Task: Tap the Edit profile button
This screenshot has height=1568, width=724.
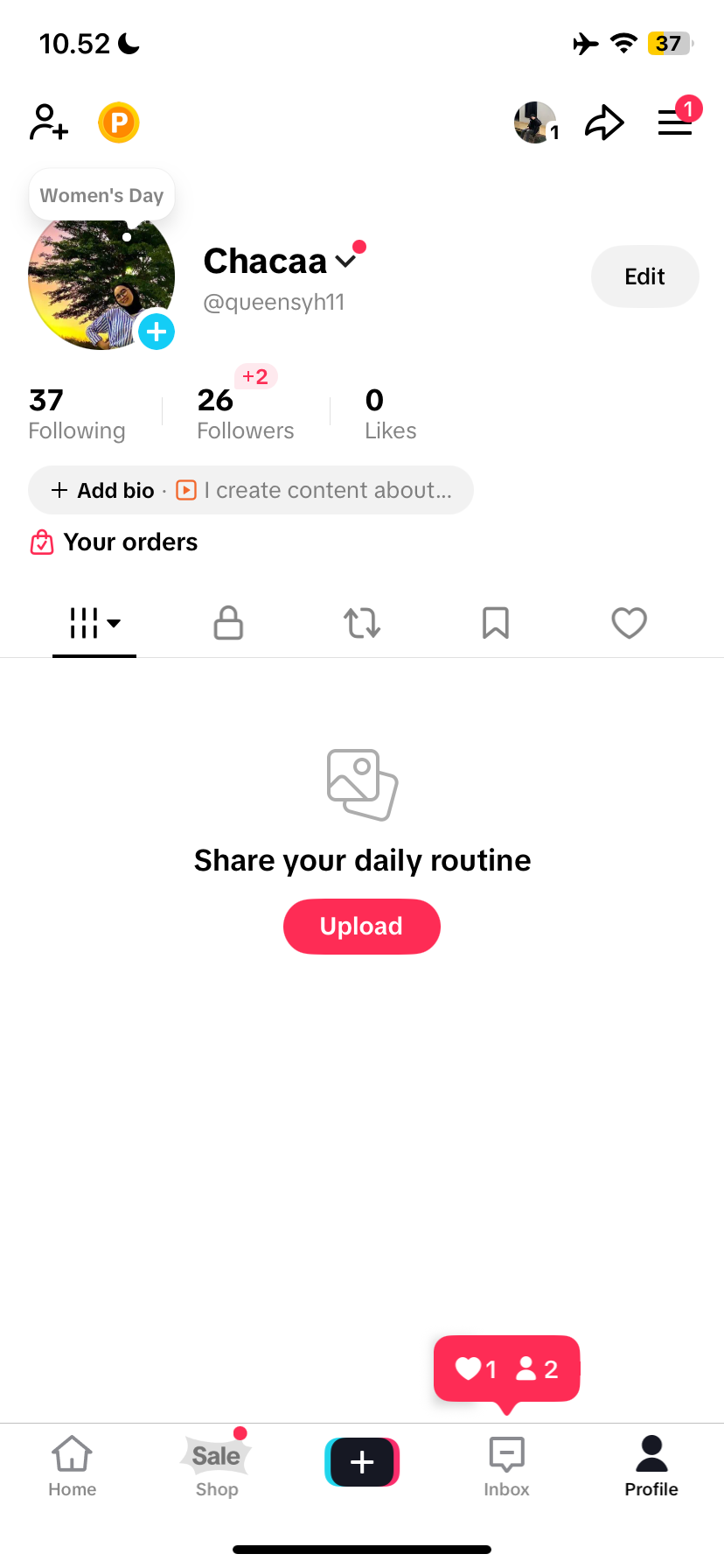Action: pos(644,276)
